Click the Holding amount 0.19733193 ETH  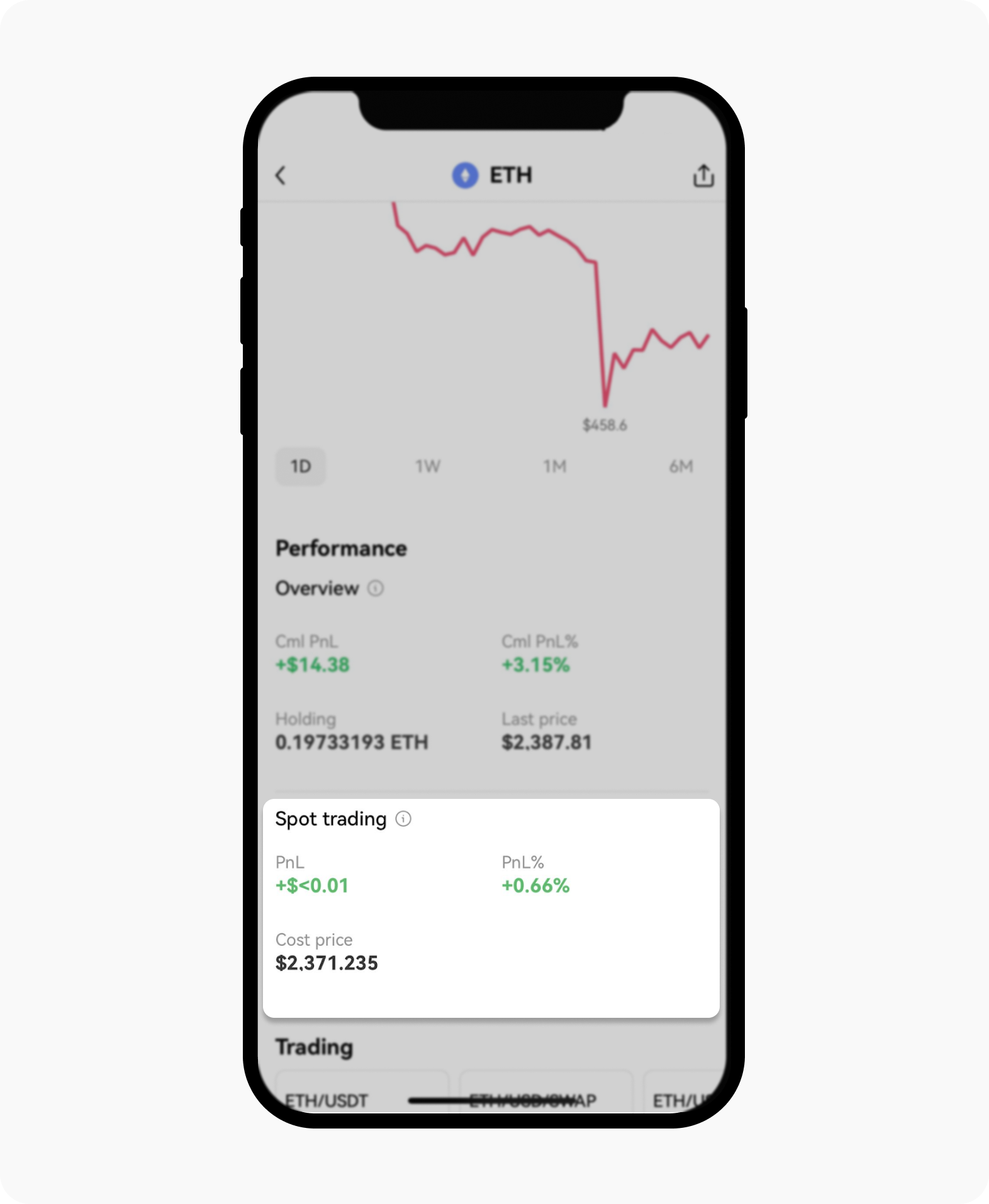pyautogui.click(x=352, y=742)
